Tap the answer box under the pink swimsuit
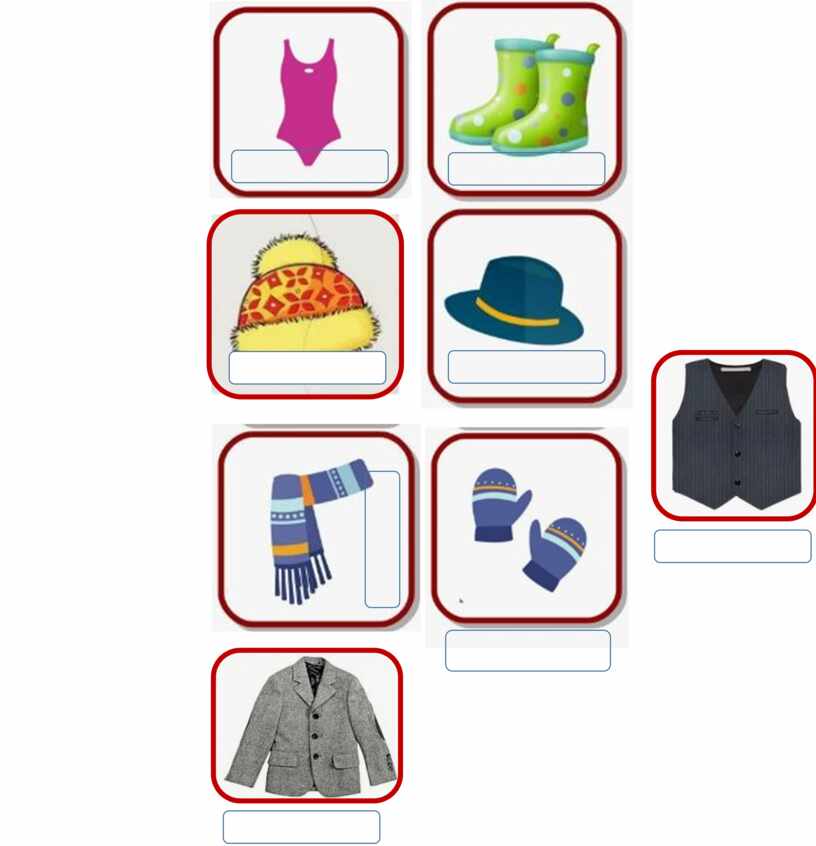Viewport: 816px width, 846px height. [x=309, y=166]
